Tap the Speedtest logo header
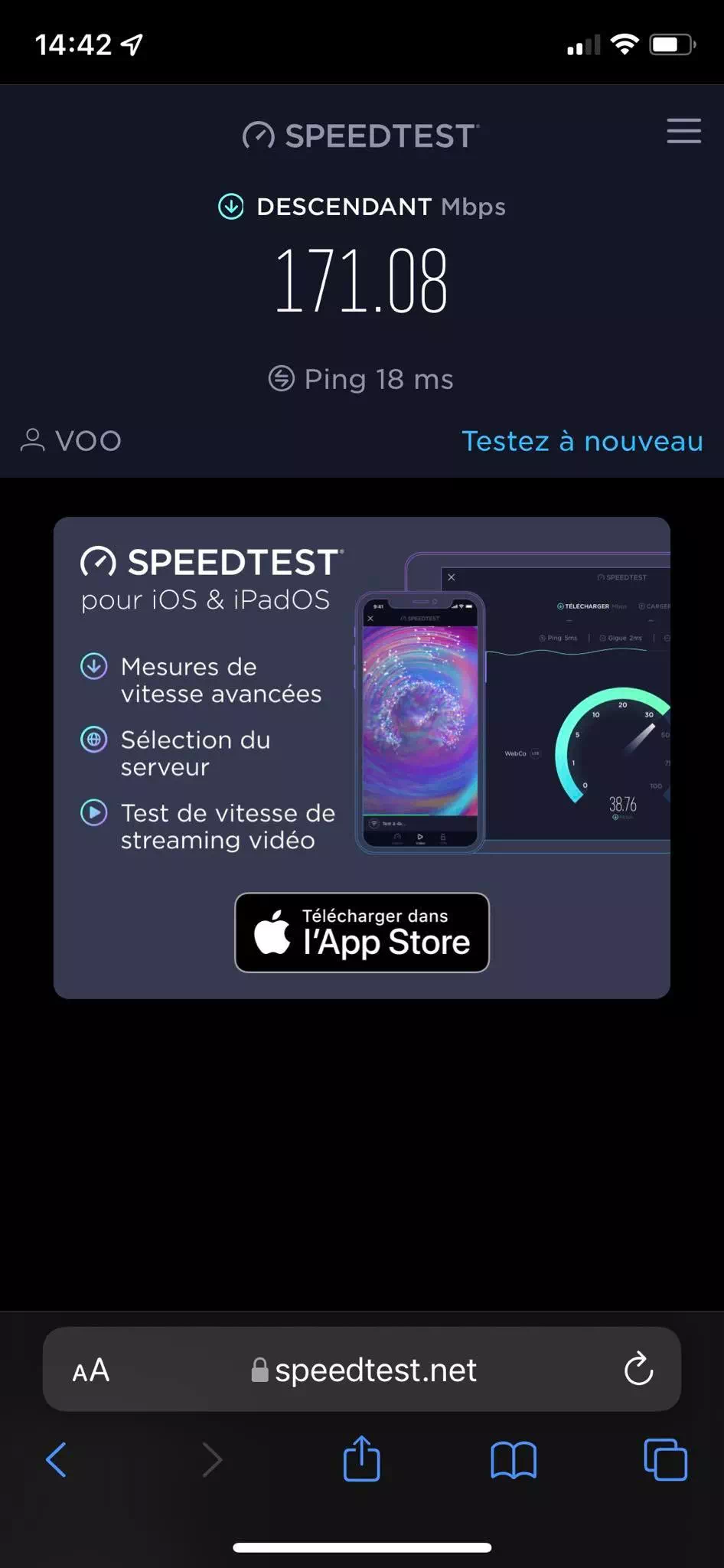Viewport: 724px width, 1568px height. tap(361, 136)
